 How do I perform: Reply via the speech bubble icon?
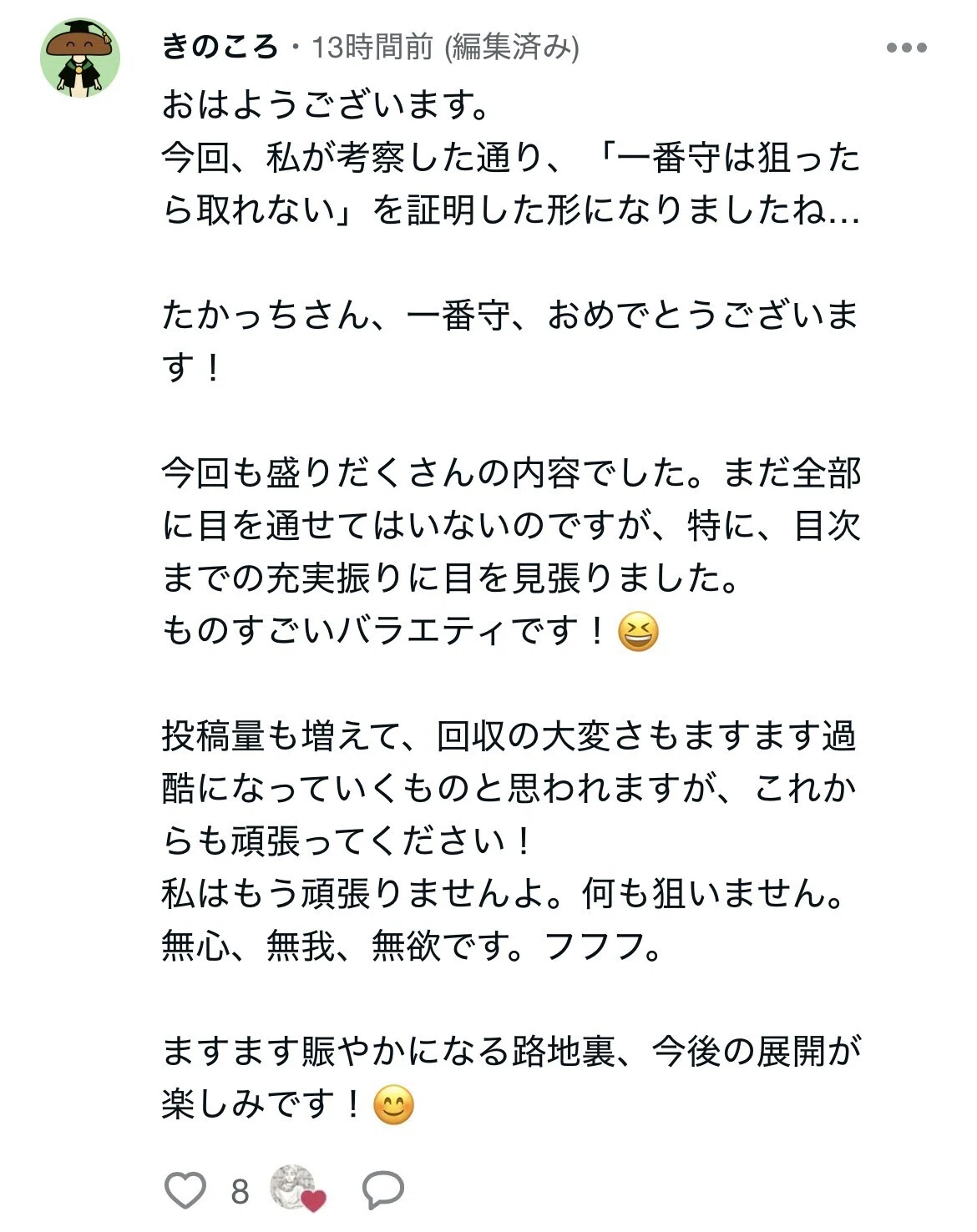click(383, 1190)
